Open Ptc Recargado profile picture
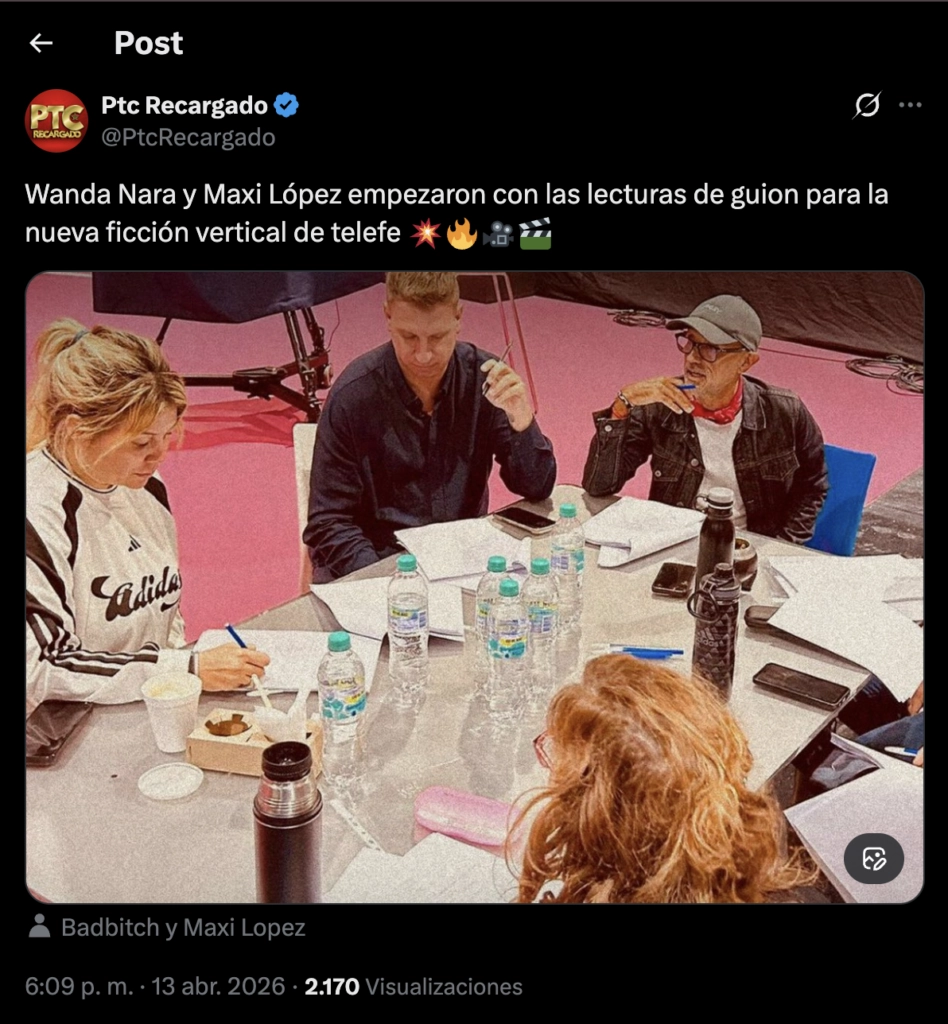The height and width of the screenshot is (1024, 948). point(56,121)
